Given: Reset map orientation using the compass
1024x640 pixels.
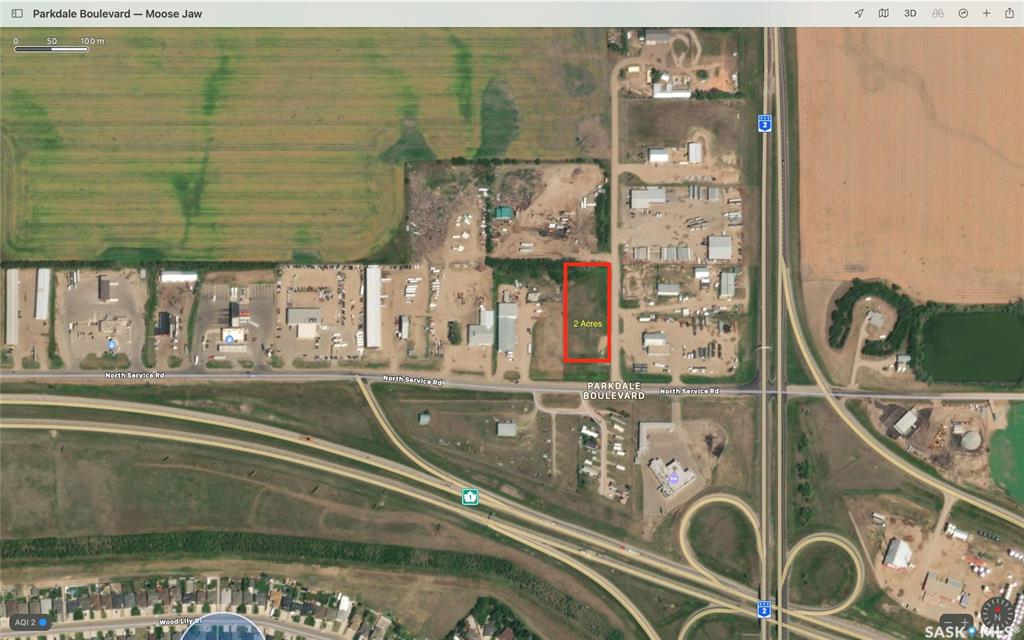Looking at the screenshot, I should coord(996,612).
